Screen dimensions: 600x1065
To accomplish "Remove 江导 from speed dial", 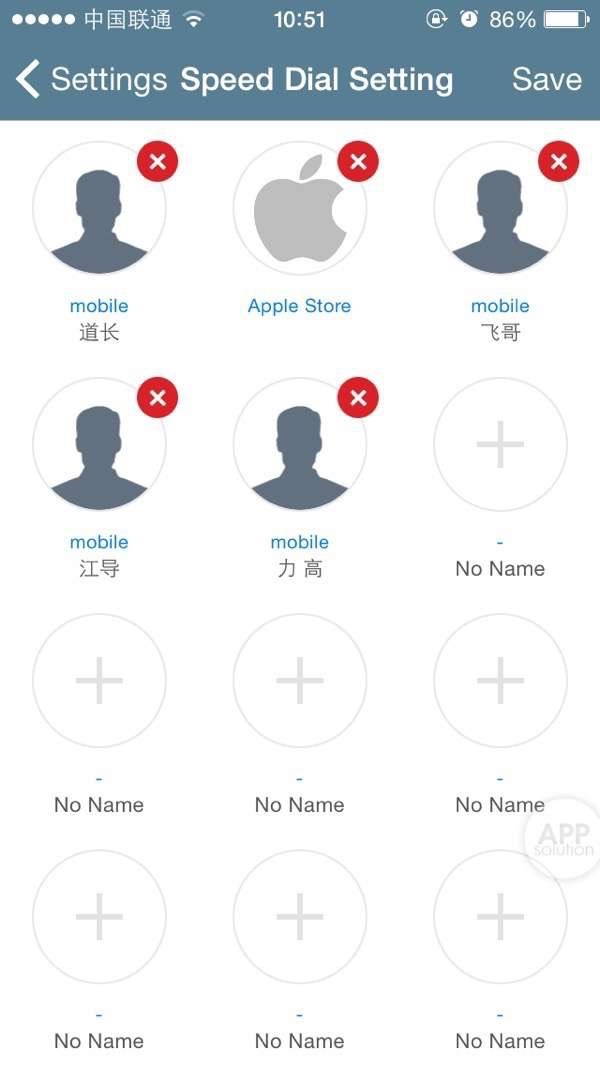I will (x=157, y=397).
